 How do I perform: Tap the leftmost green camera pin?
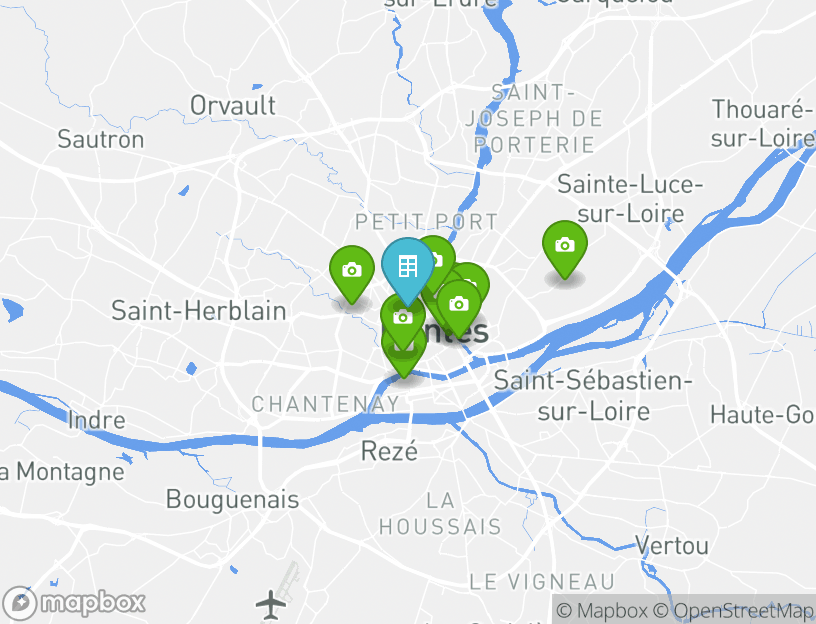tap(351, 271)
